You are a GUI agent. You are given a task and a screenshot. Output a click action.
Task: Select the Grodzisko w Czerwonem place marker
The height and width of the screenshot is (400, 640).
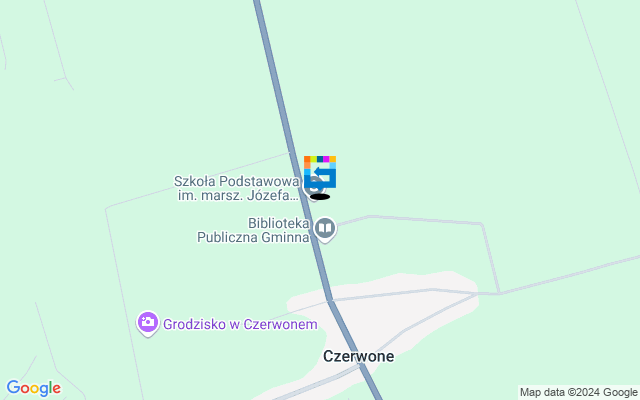(148, 322)
